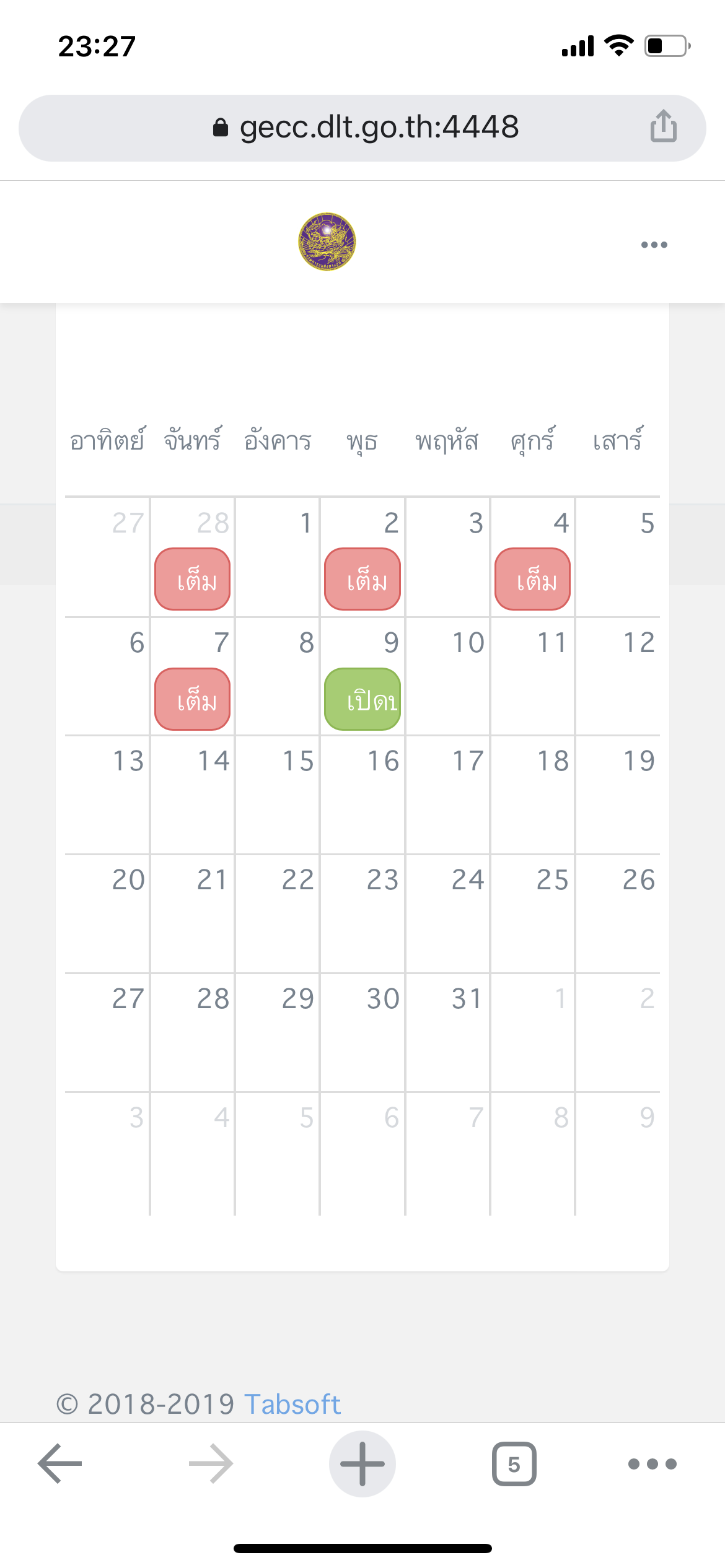The height and width of the screenshot is (1568, 725).
Task: Go back to the previous page
Action: (60, 1464)
